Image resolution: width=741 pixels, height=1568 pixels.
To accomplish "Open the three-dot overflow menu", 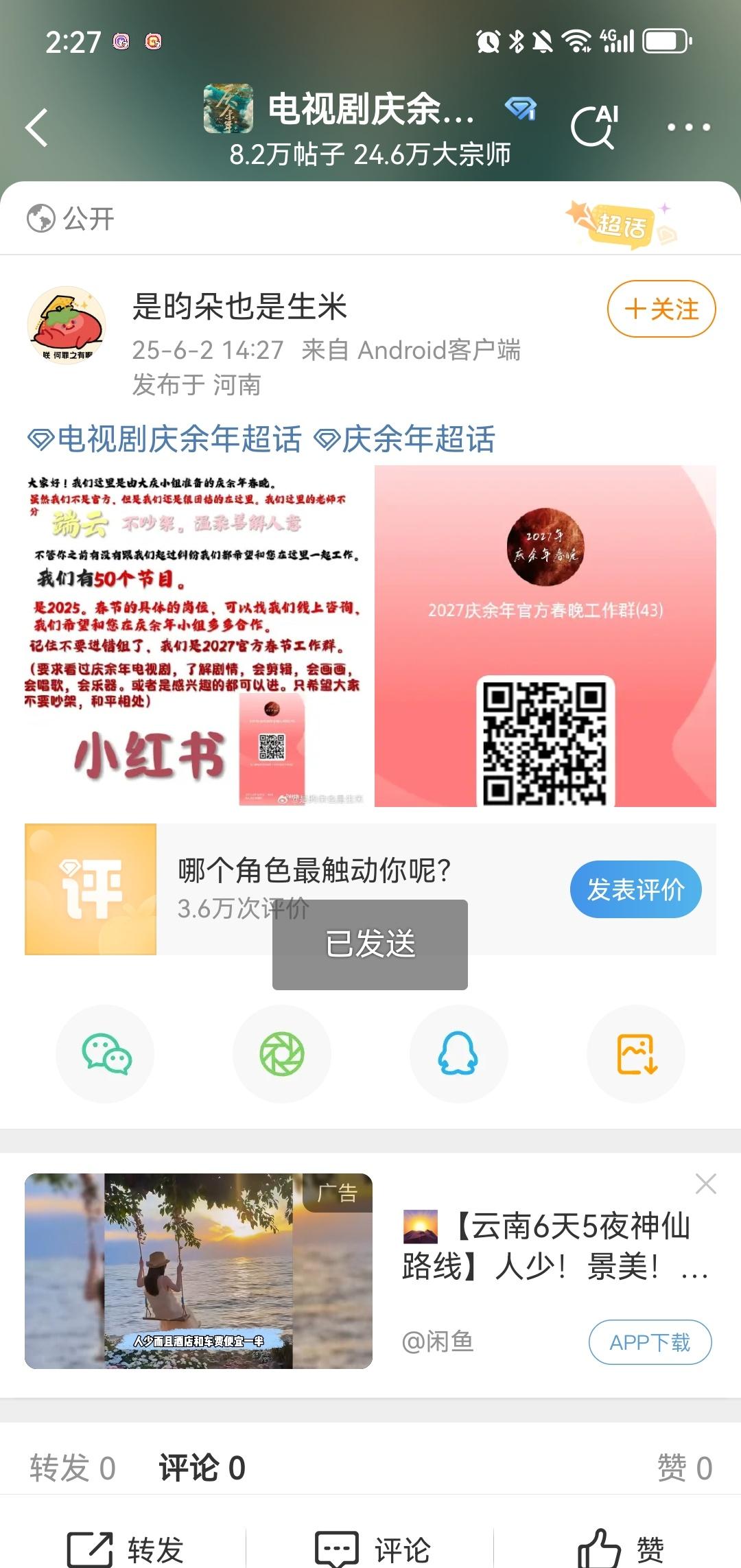I will click(688, 127).
